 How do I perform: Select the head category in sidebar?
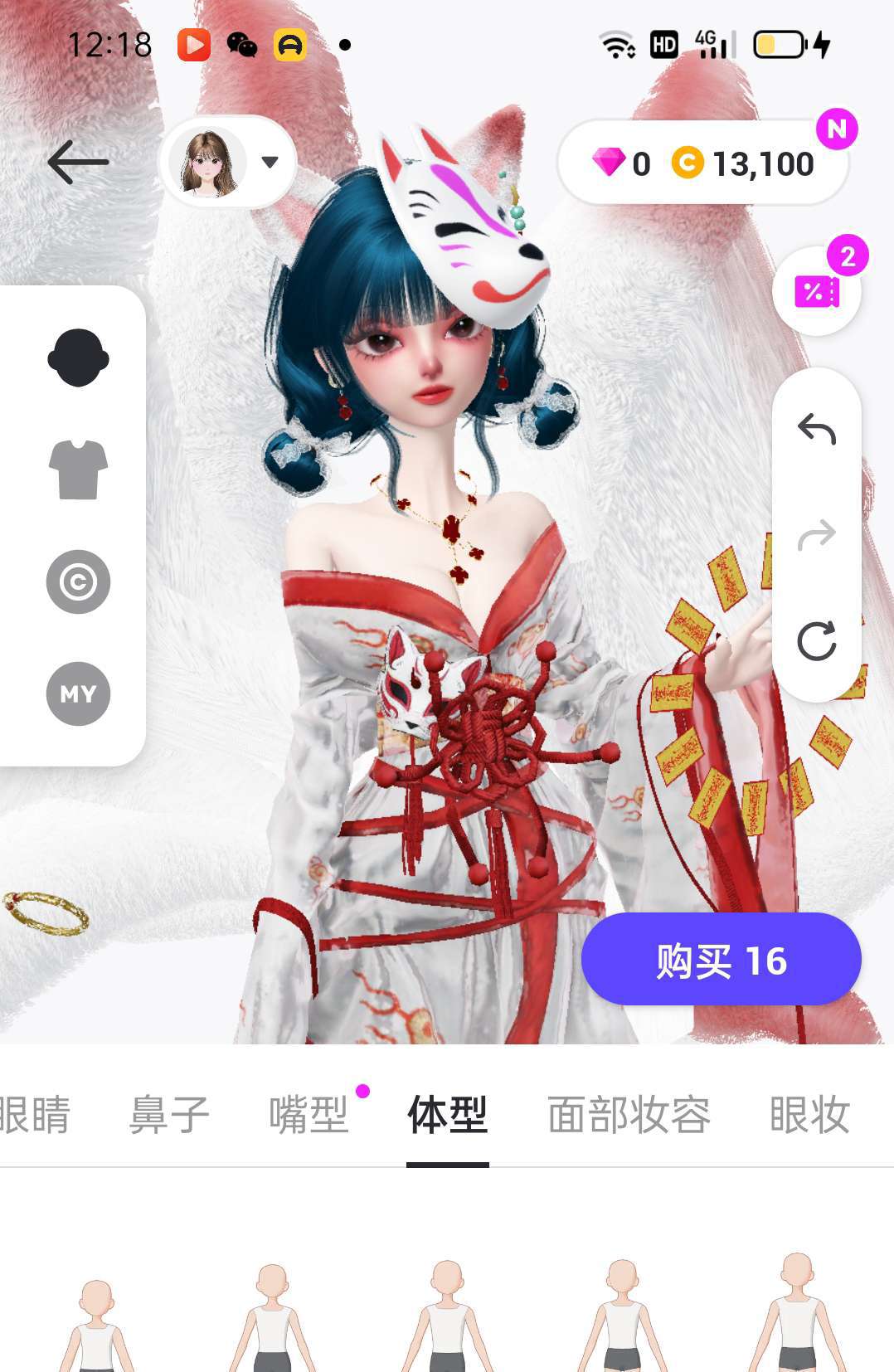coord(78,358)
